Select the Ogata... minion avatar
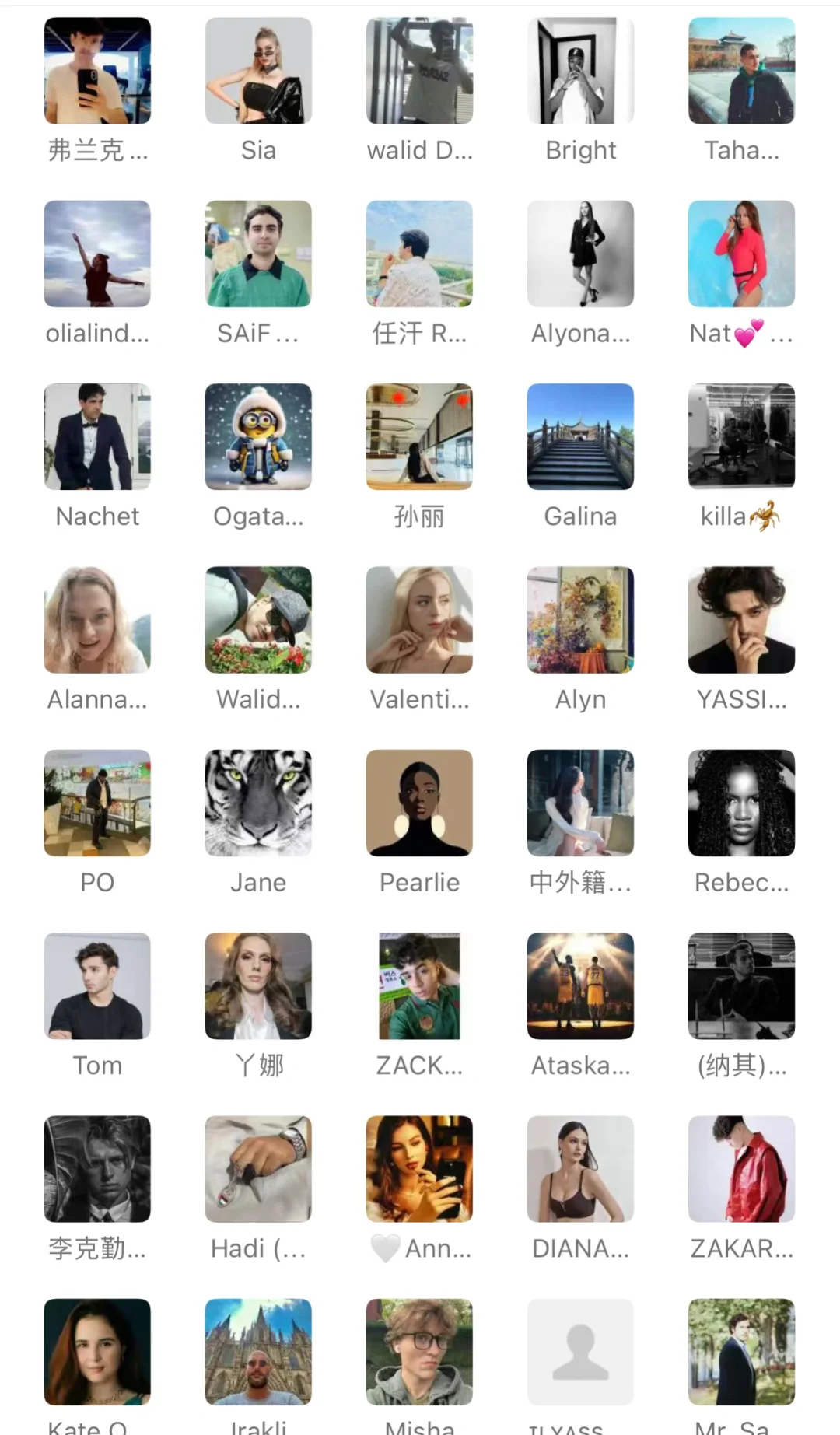 [x=258, y=436]
